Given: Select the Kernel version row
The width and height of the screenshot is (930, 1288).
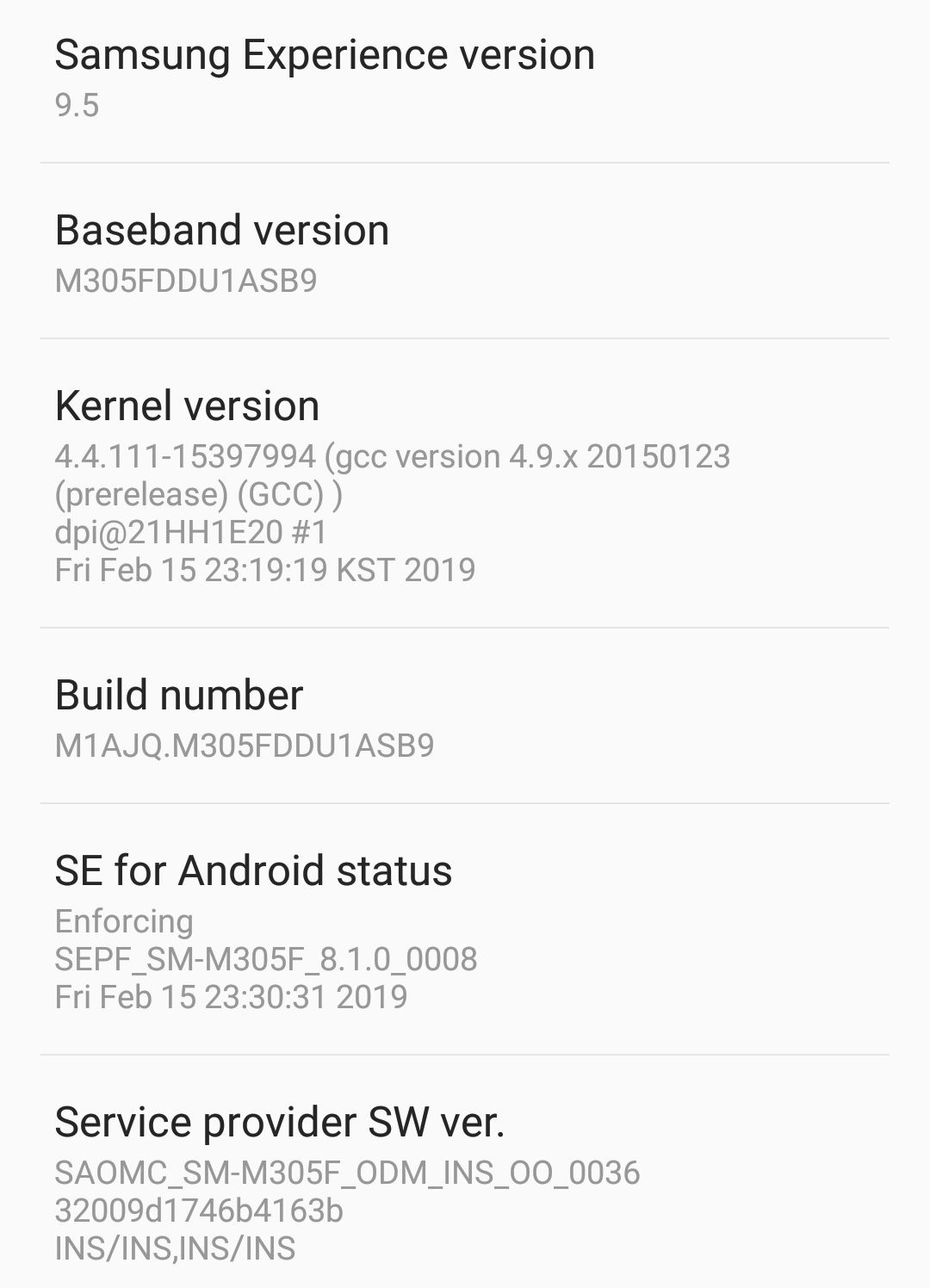Looking at the screenshot, I should tap(465, 484).
